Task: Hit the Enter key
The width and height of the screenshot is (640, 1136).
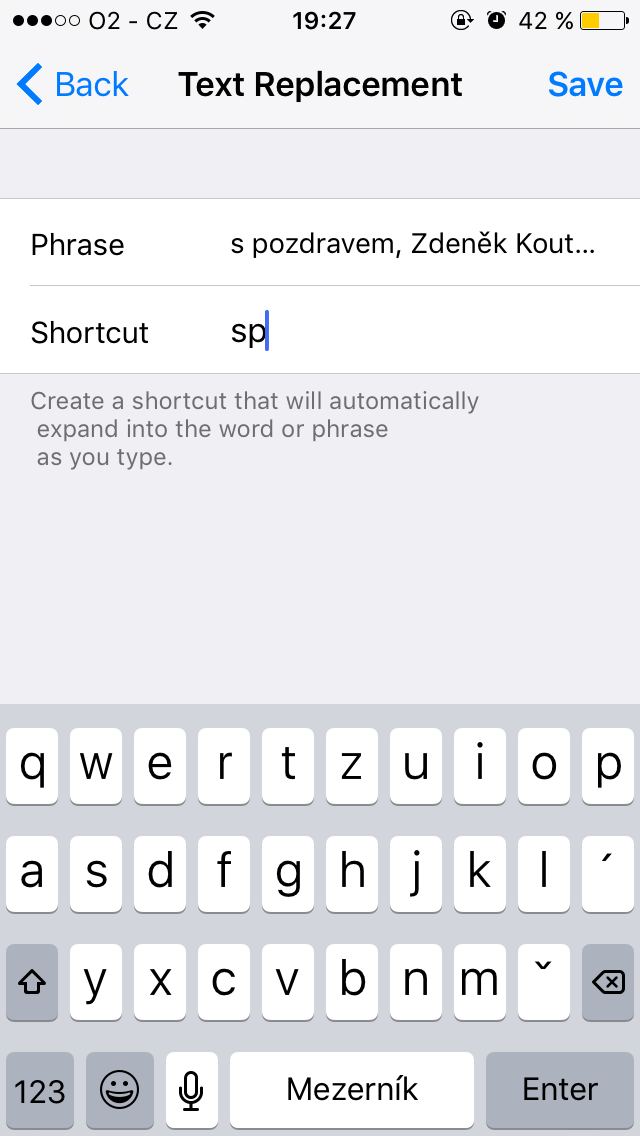Action: click(560, 1089)
